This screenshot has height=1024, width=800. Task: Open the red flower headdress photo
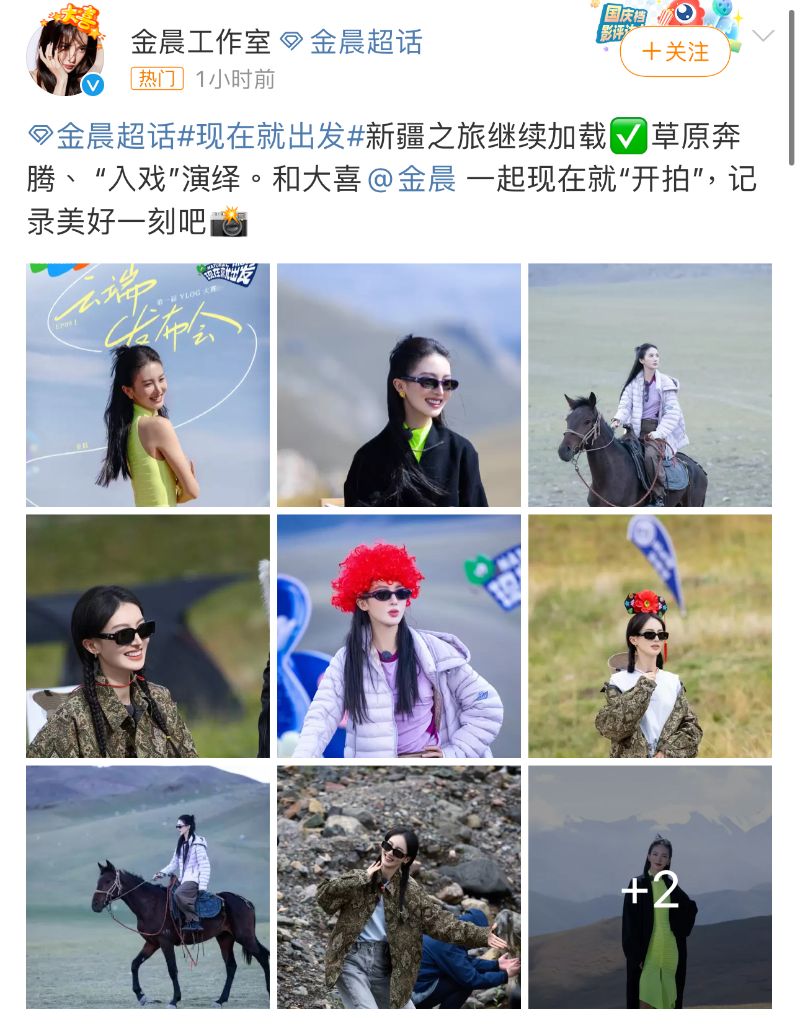pyautogui.click(x=650, y=636)
